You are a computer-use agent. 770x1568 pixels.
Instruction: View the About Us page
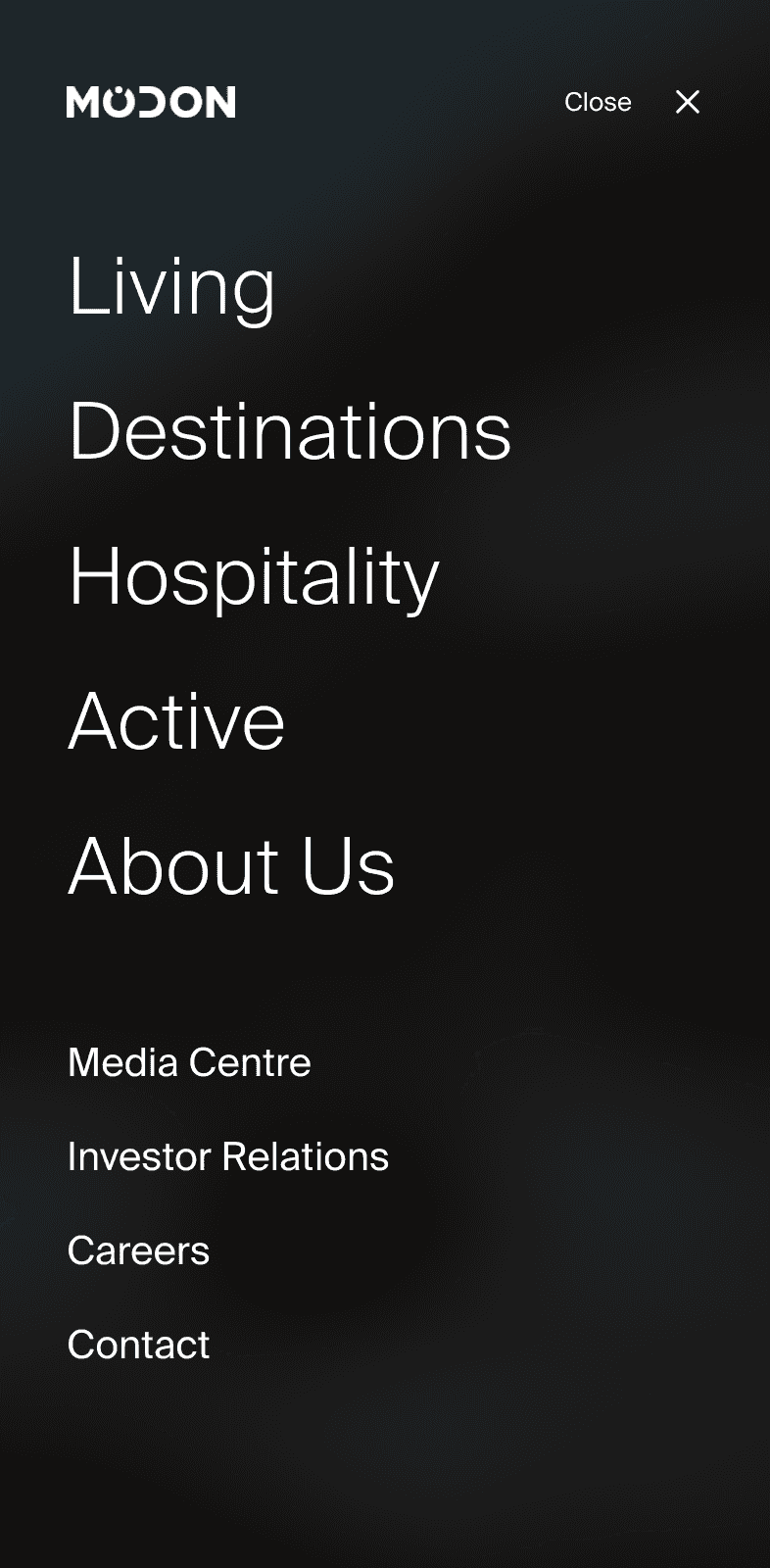tap(231, 866)
